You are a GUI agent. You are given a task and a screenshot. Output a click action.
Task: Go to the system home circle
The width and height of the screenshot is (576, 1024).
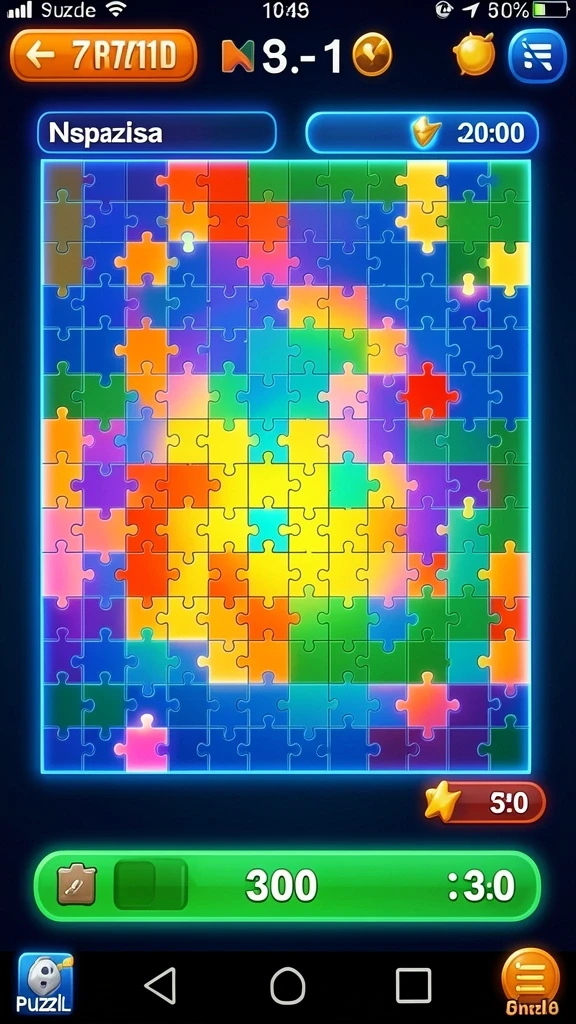click(x=288, y=985)
